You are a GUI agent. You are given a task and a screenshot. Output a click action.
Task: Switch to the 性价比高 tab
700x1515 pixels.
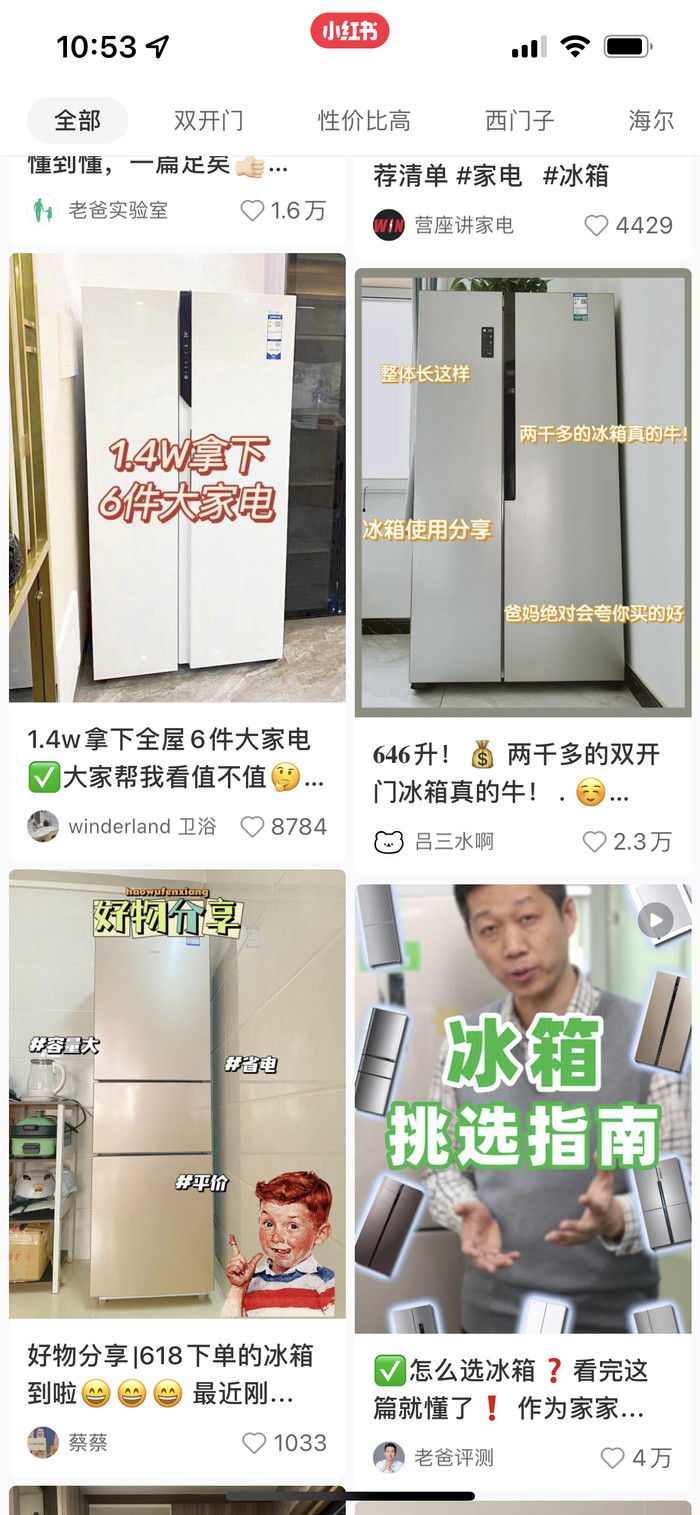(364, 121)
